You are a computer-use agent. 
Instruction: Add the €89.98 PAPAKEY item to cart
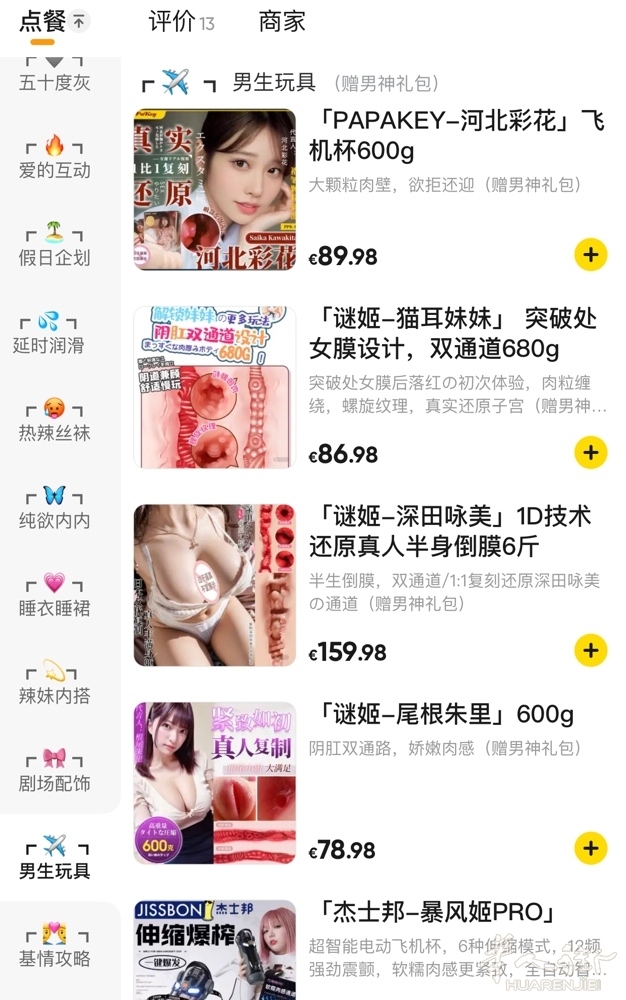pyautogui.click(x=591, y=255)
